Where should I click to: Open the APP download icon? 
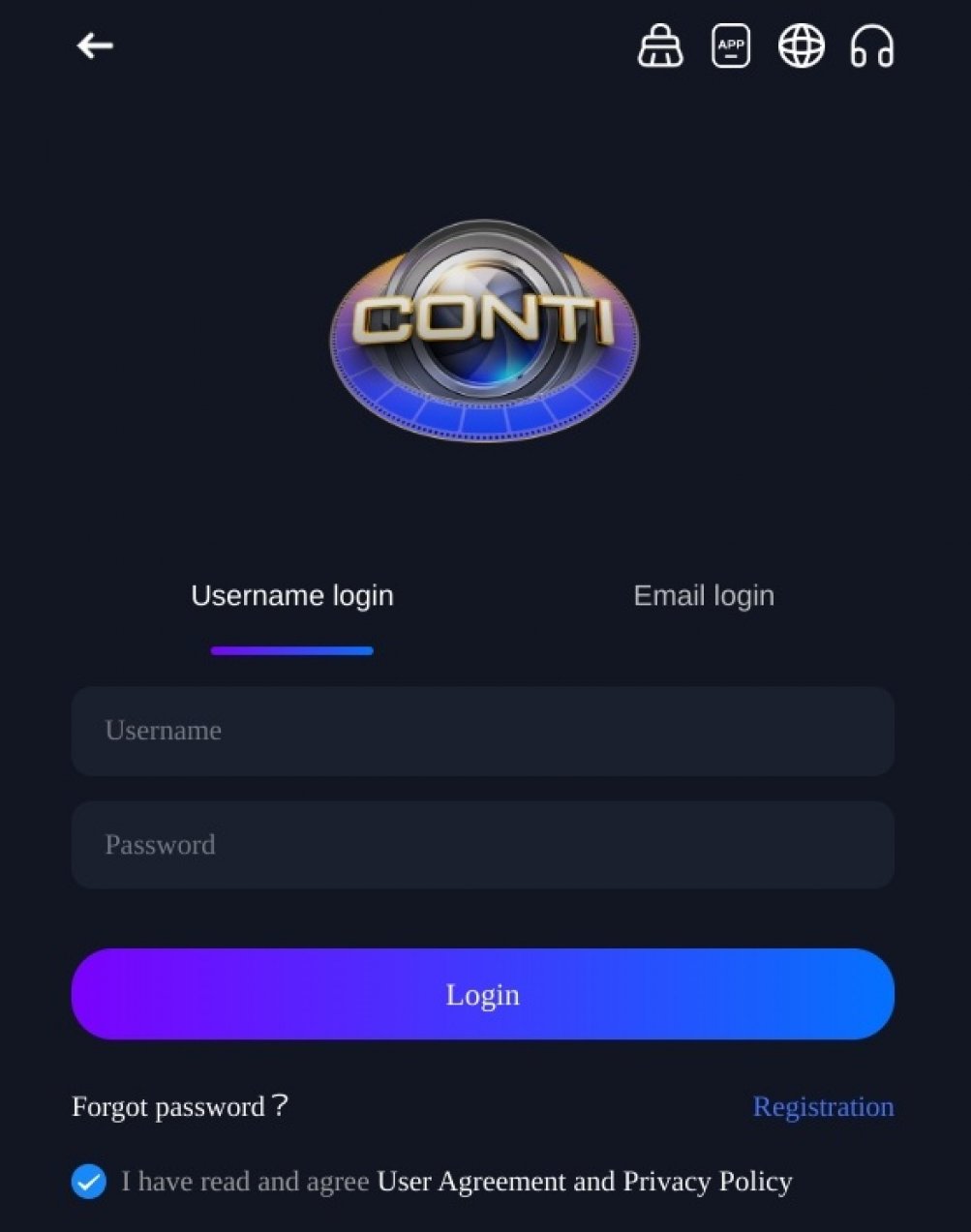point(731,45)
